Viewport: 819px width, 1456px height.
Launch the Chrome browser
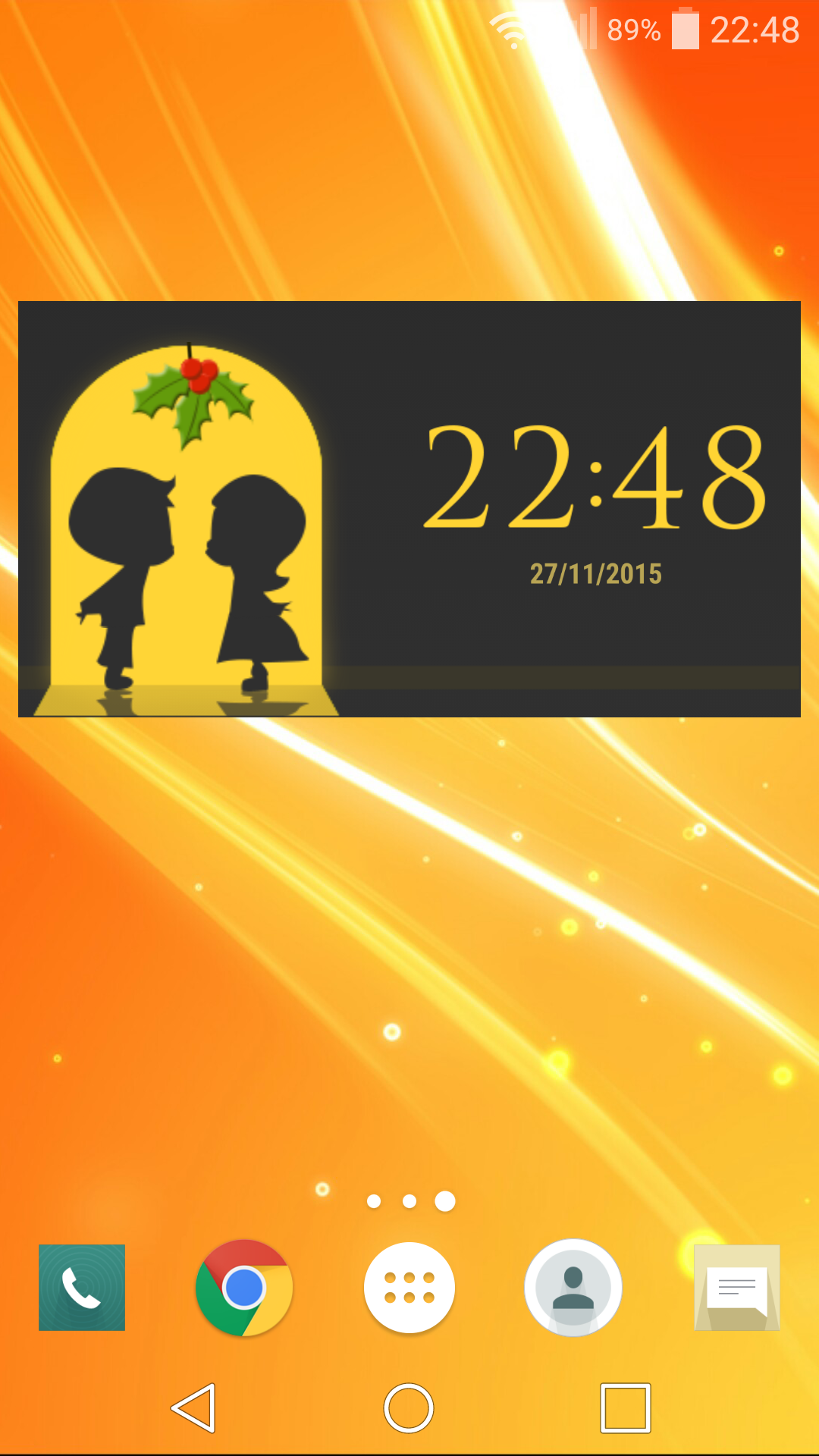(x=244, y=1288)
